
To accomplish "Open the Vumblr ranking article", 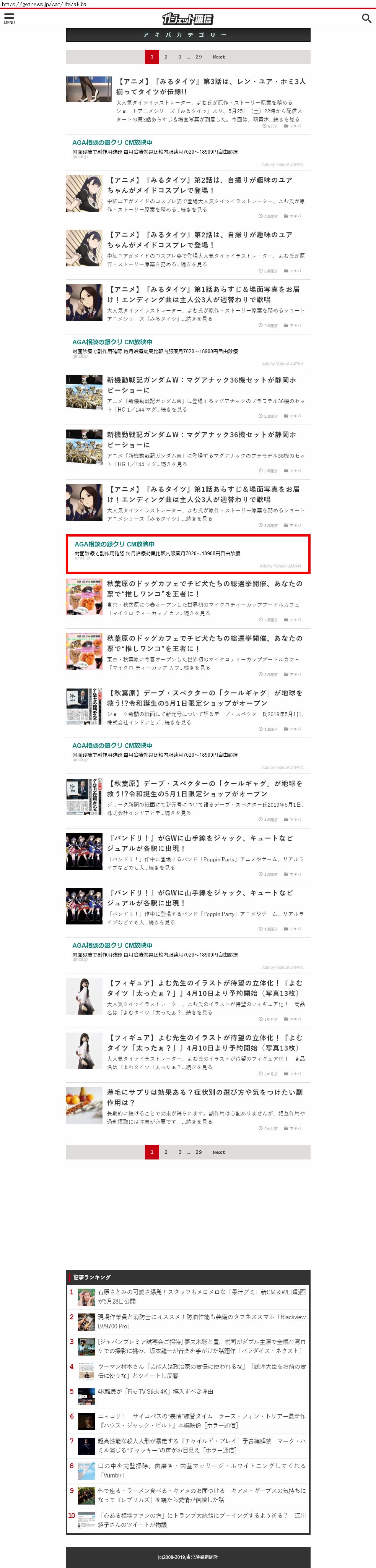I will (201, 1470).
